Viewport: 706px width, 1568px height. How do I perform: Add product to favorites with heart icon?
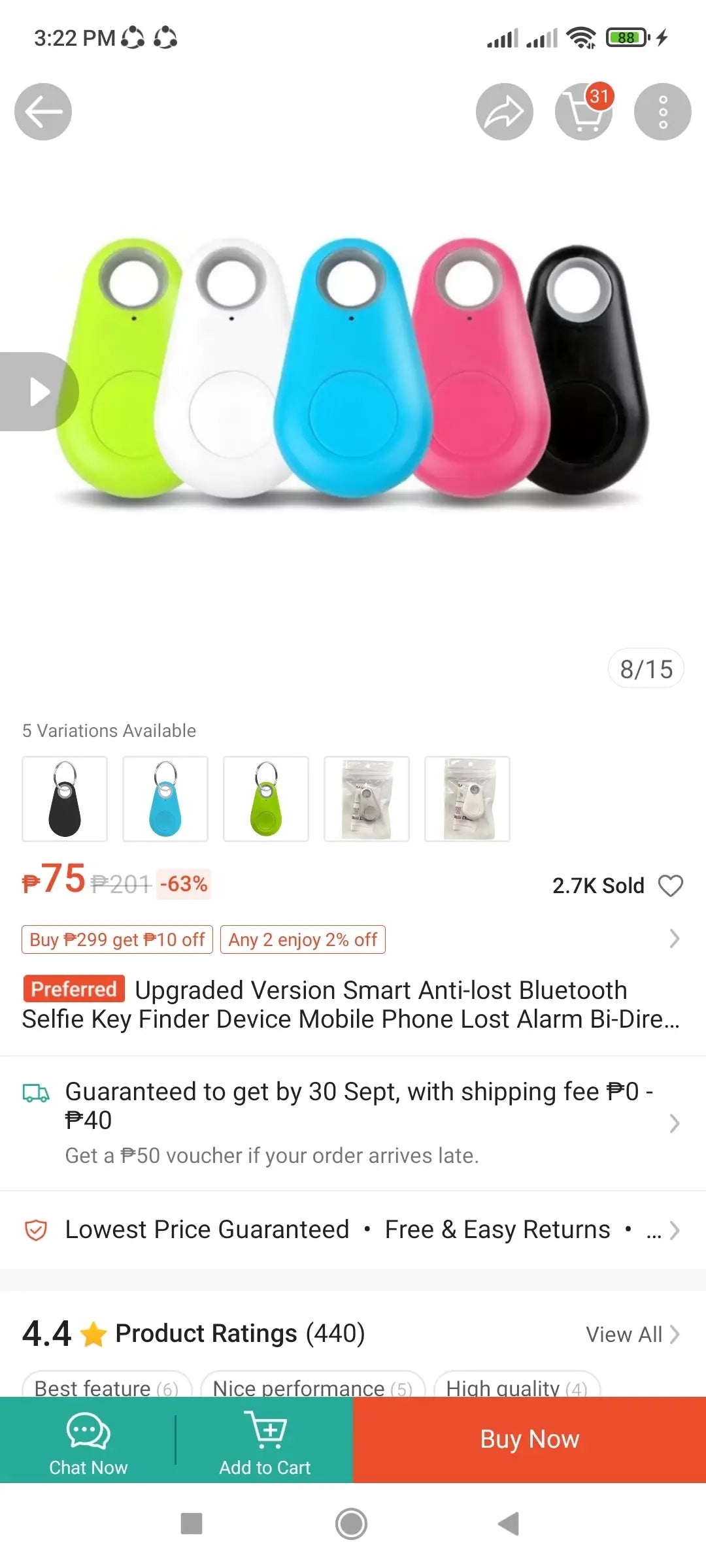point(670,886)
